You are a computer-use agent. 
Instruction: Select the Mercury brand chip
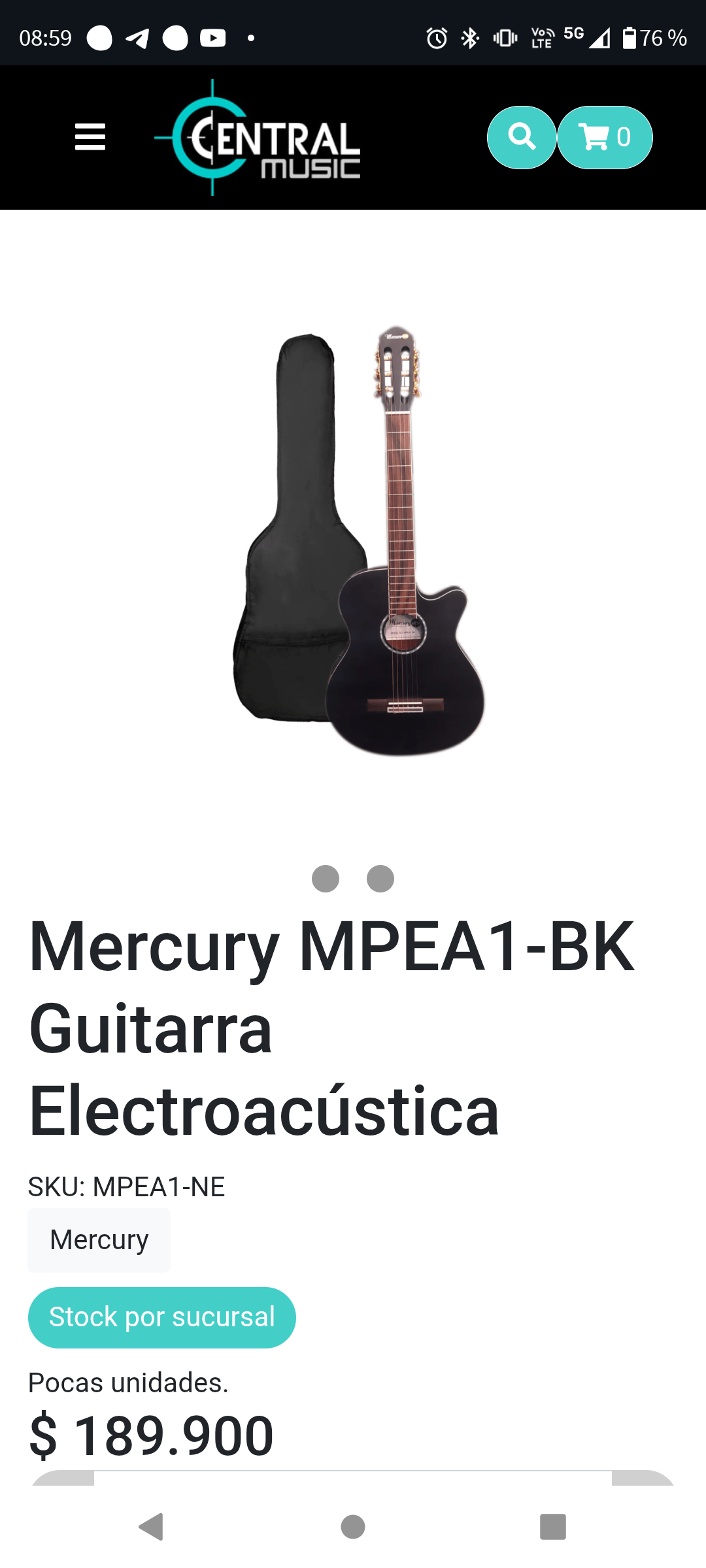[x=99, y=1239]
